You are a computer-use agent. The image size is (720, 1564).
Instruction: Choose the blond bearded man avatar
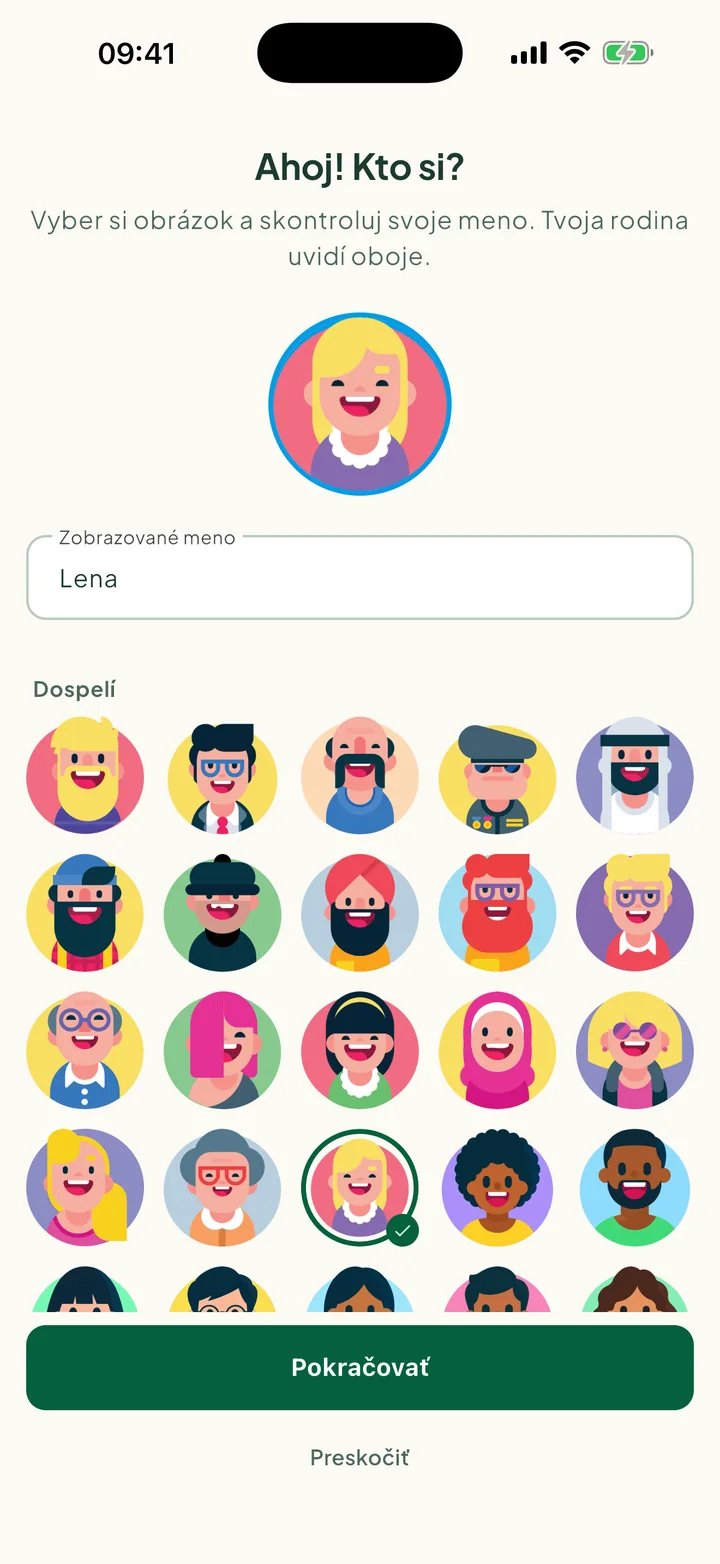click(85, 776)
